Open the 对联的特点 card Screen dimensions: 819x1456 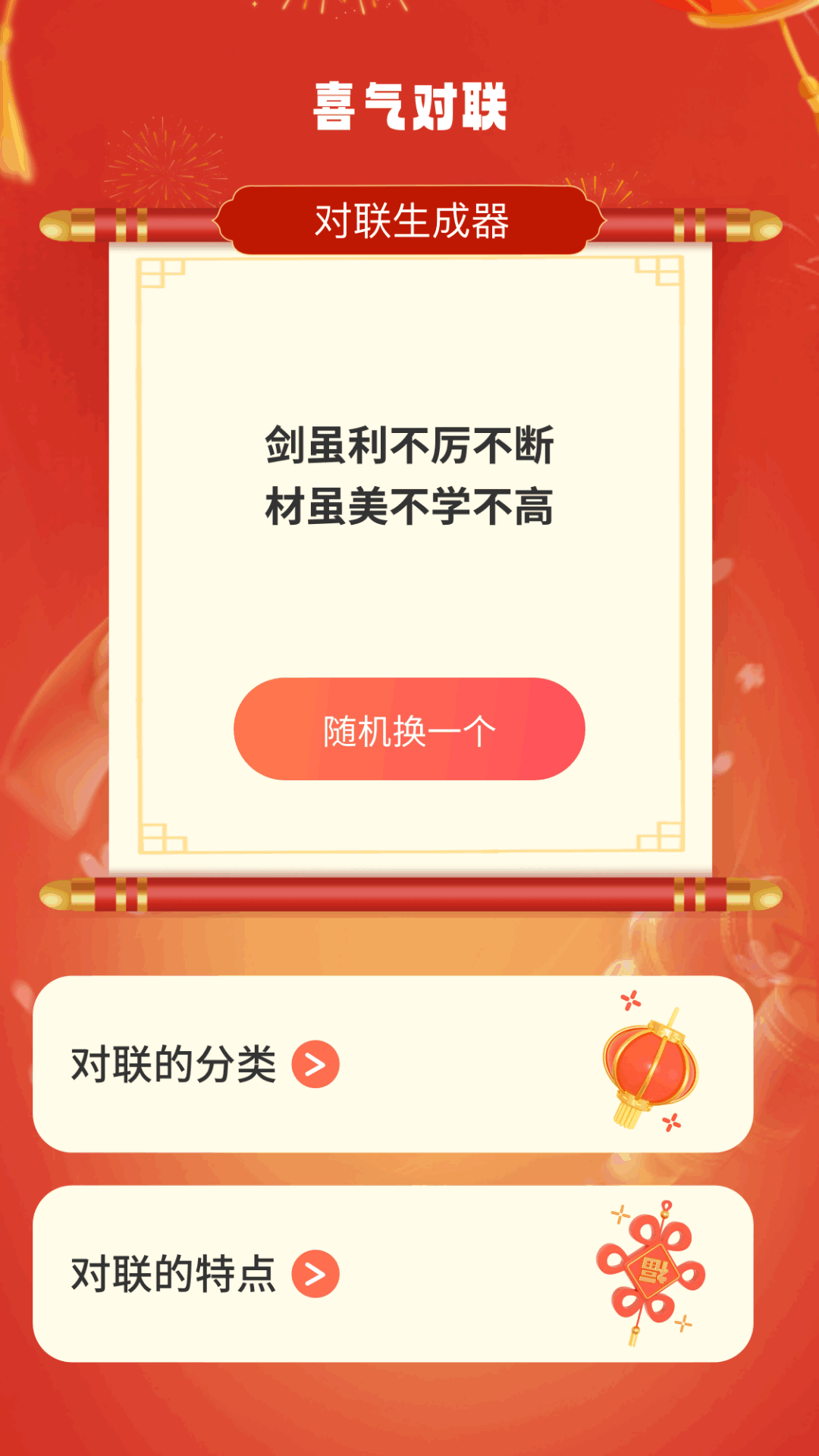392,1274
